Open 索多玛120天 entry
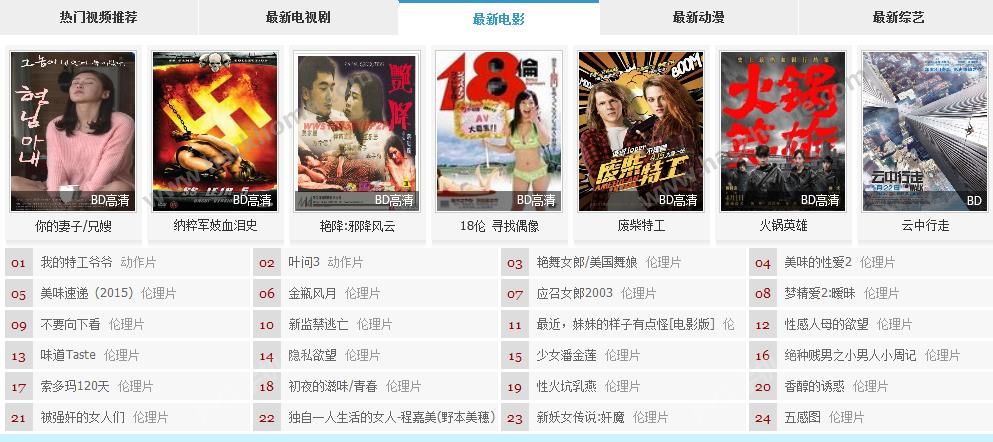This screenshot has width=993, height=442. click(x=74, y=387)
